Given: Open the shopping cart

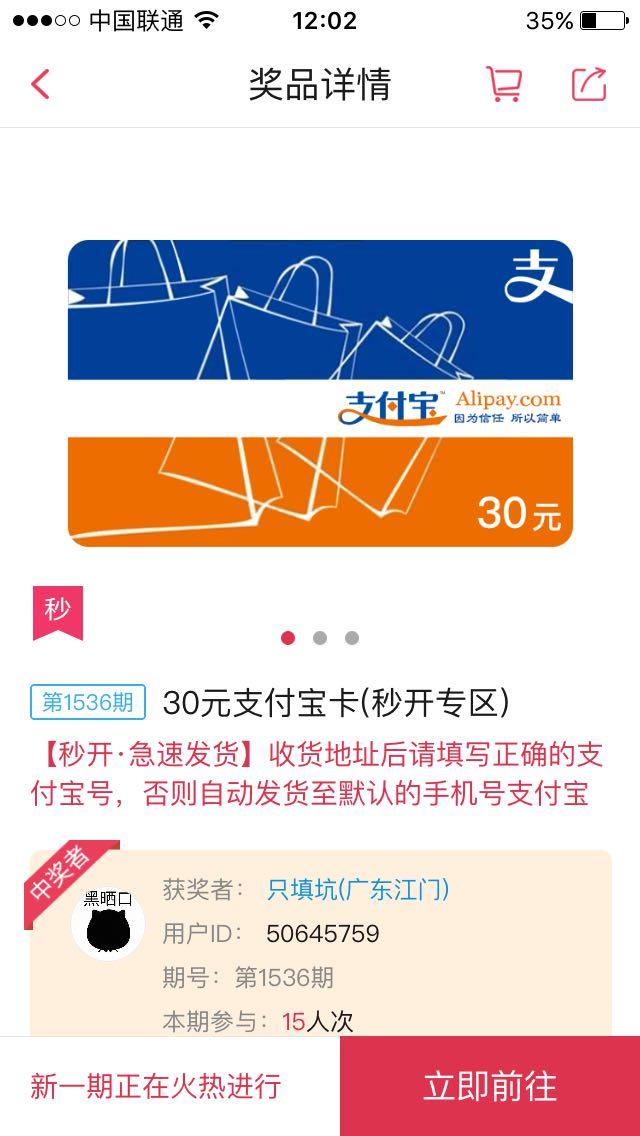Looking at the screenshot, I should coord(504,84).
